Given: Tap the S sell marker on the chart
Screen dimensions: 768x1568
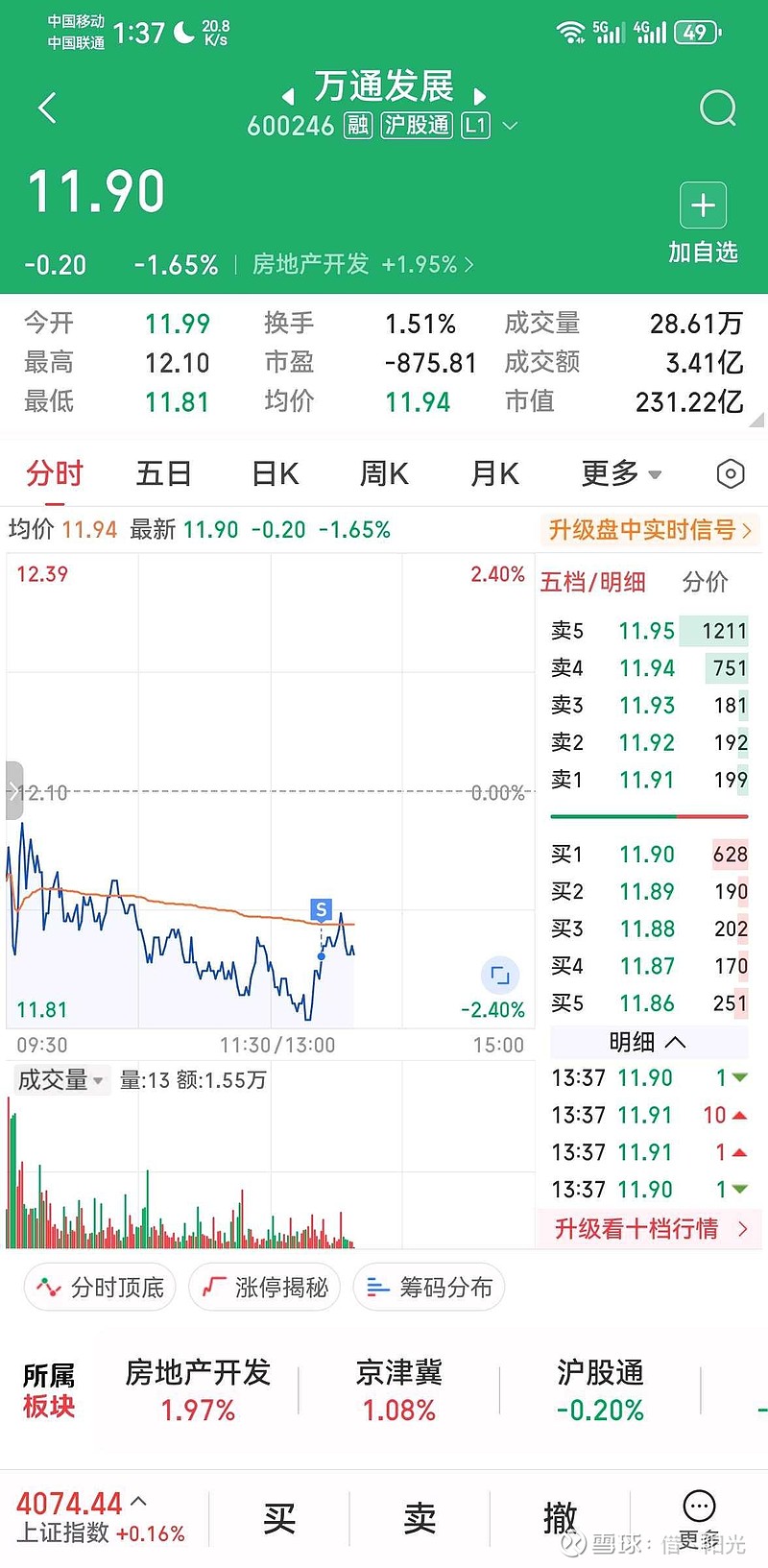Looking at the screenshot, I should tap(321, 910).
